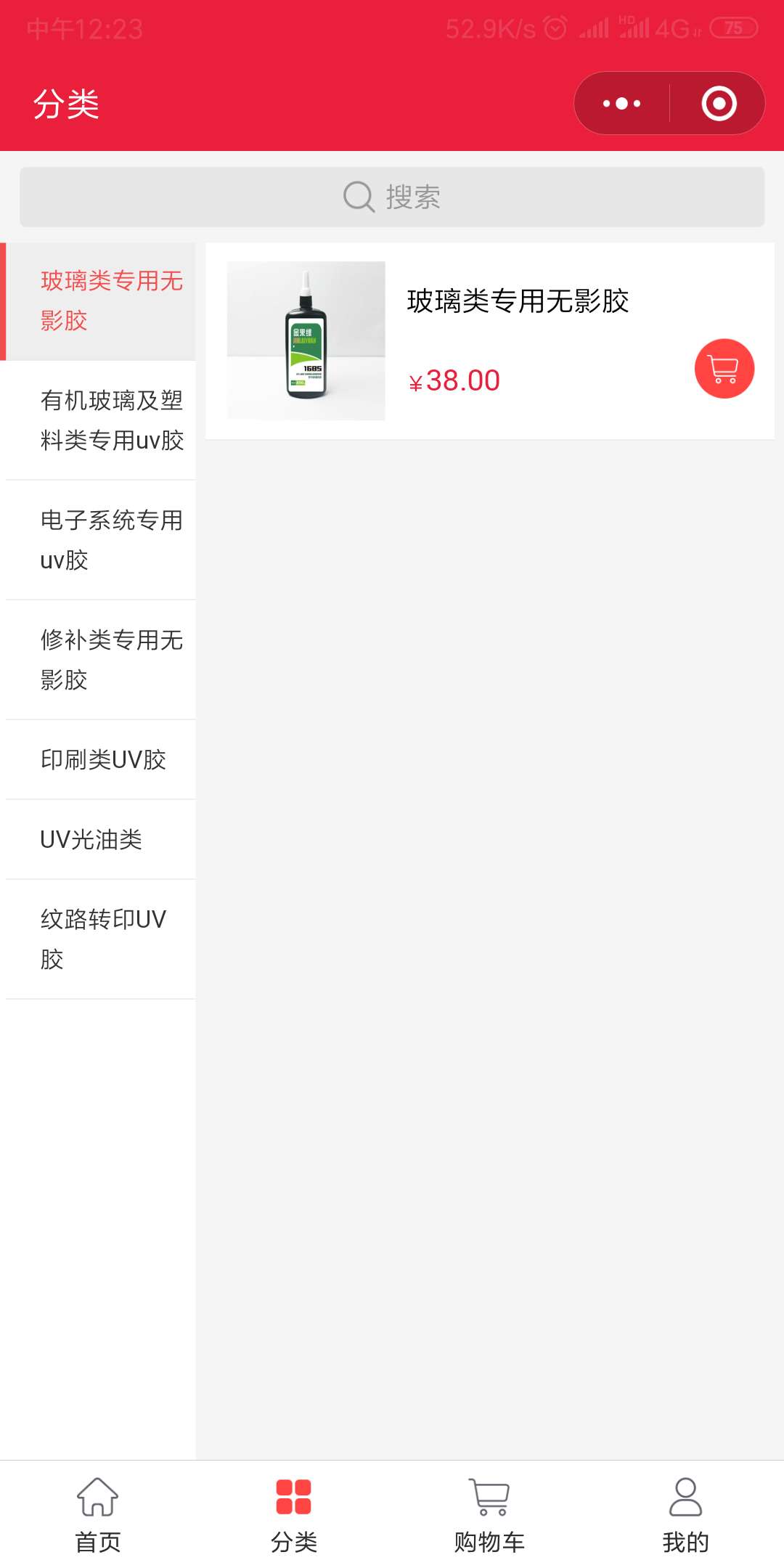
Task: Close the mini program via circle icon
Action: [719, 103]
